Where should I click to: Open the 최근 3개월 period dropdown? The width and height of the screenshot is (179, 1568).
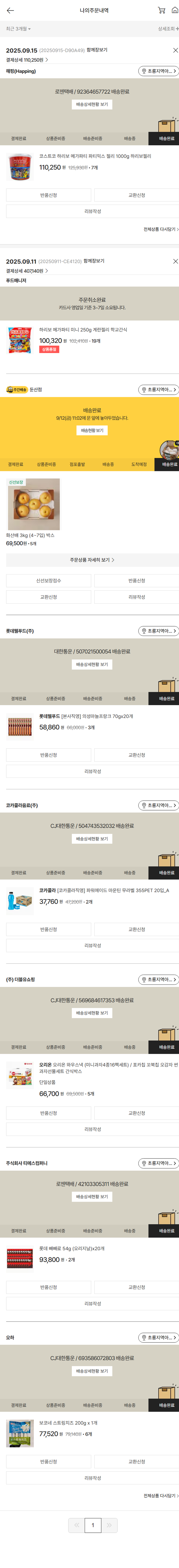tap(18, 29)
